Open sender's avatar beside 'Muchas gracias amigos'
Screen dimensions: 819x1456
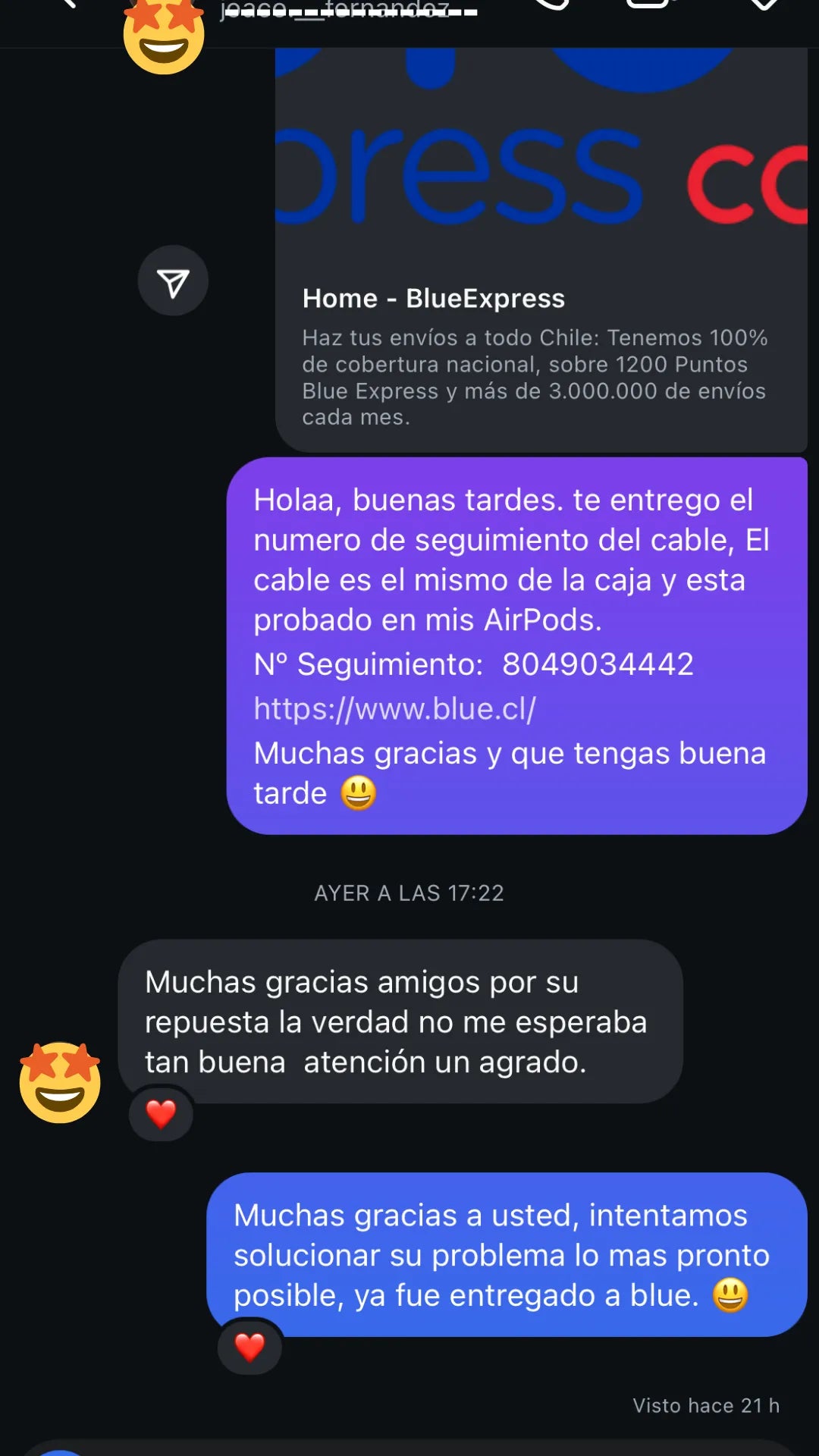pos(60,1082)
